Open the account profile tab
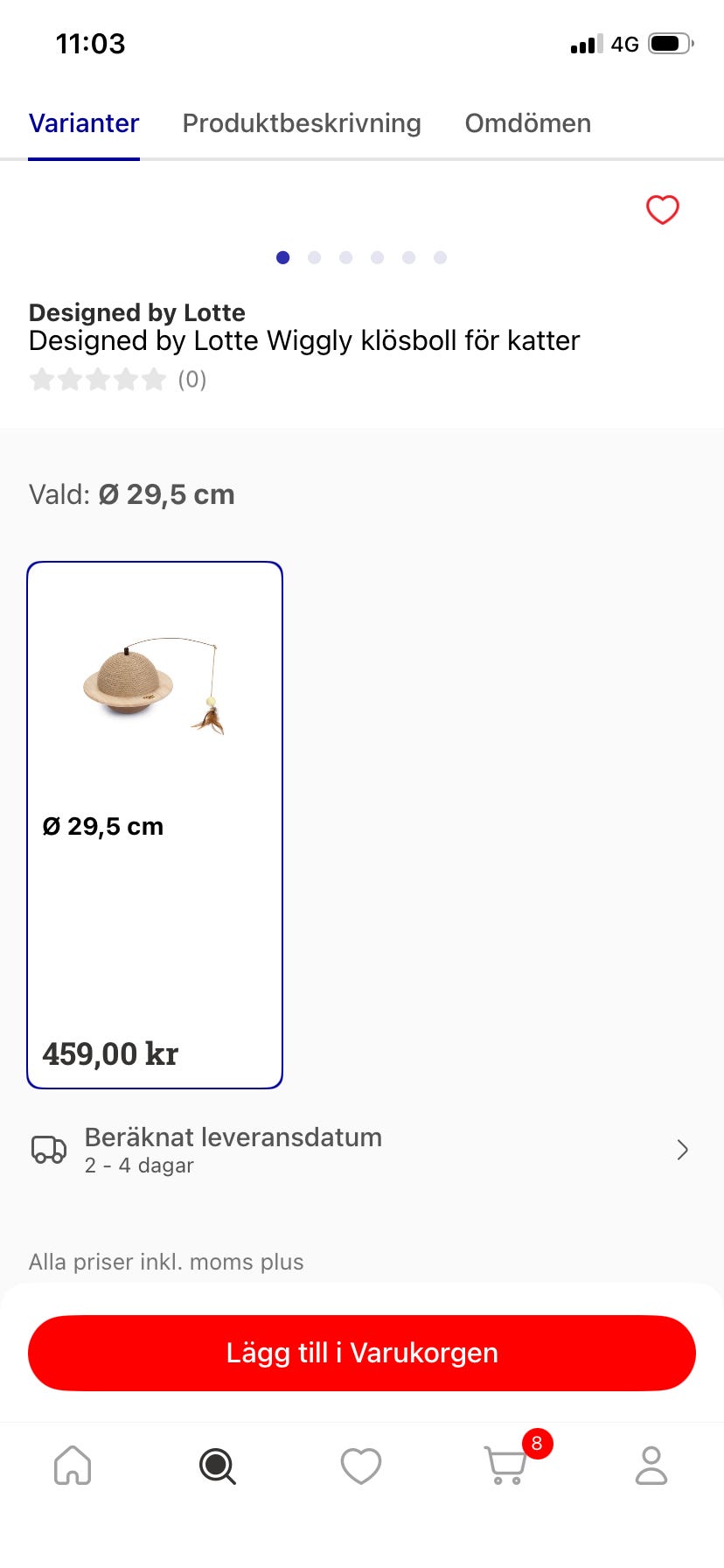This screenshot has width=724, height=1568. (651, 1465)
